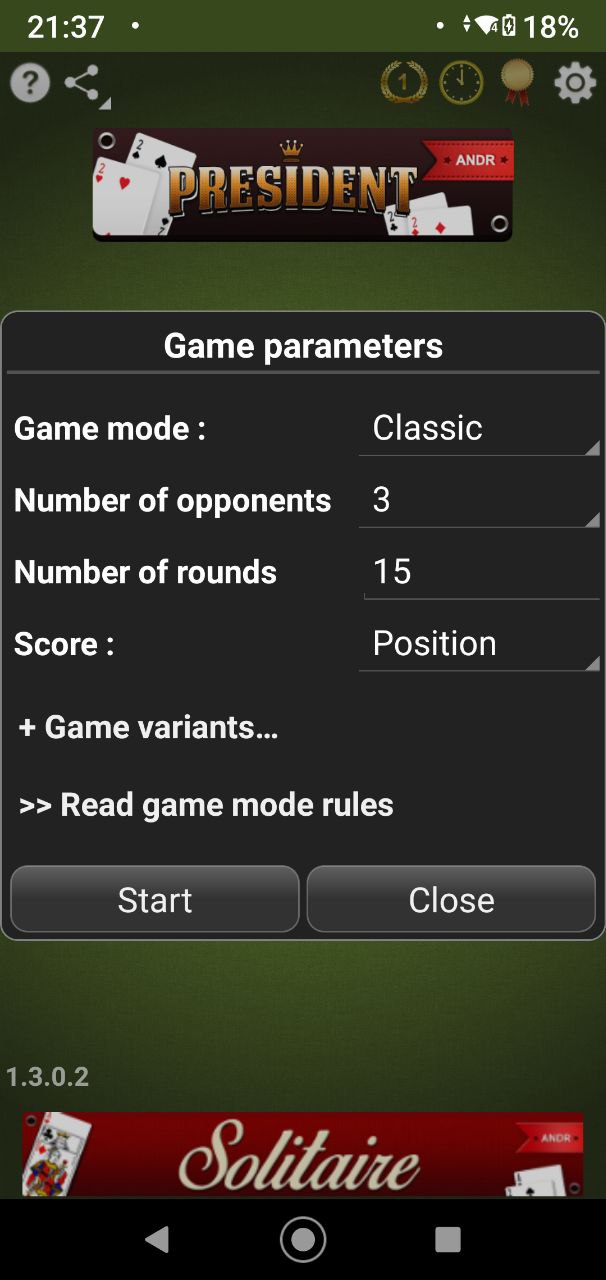Viewport: 606px width, 1280px height.
Task: Read game mode rules
Action: (206, 805)
